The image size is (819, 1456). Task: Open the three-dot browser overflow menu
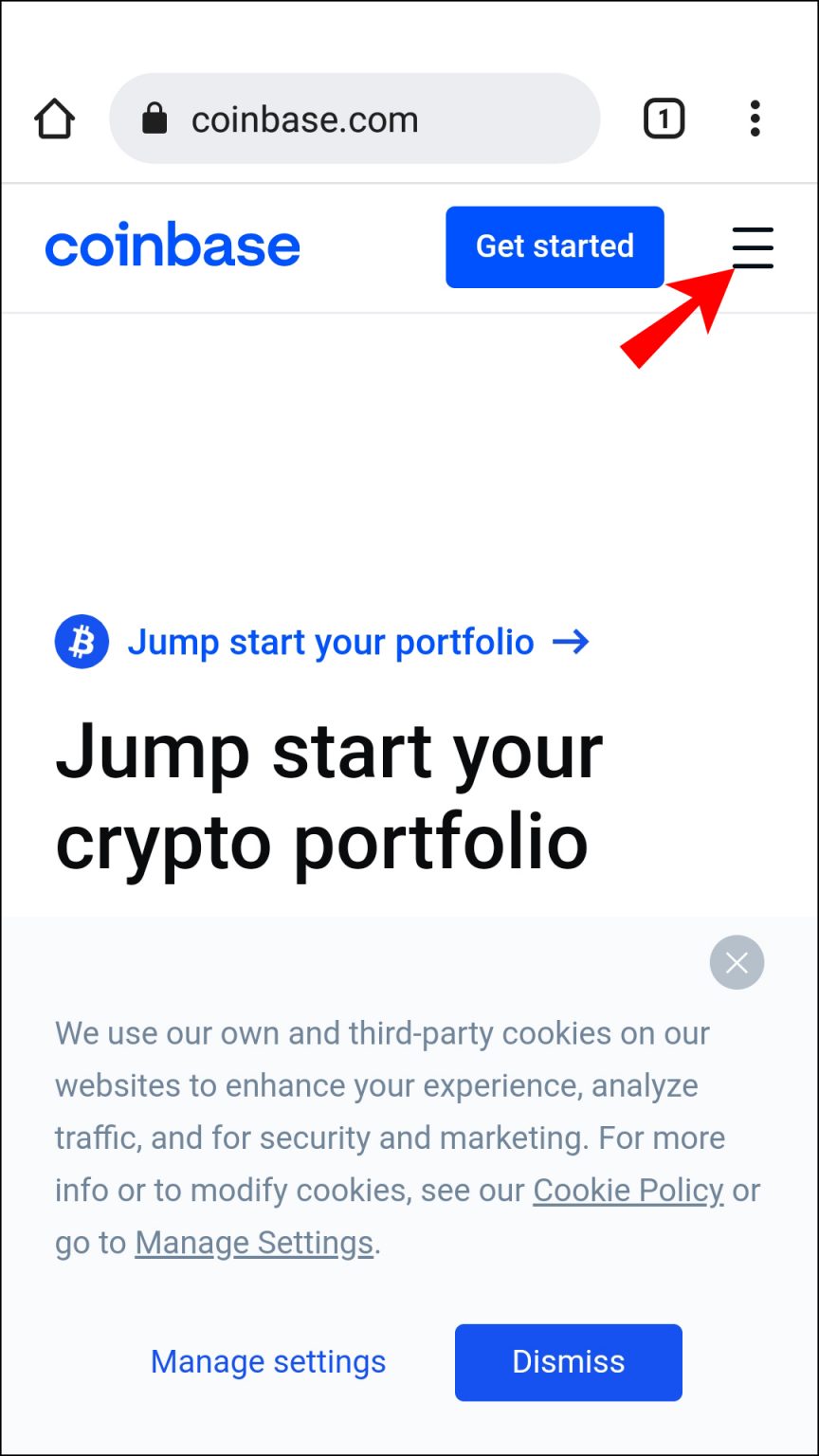[x=755, y=118]
